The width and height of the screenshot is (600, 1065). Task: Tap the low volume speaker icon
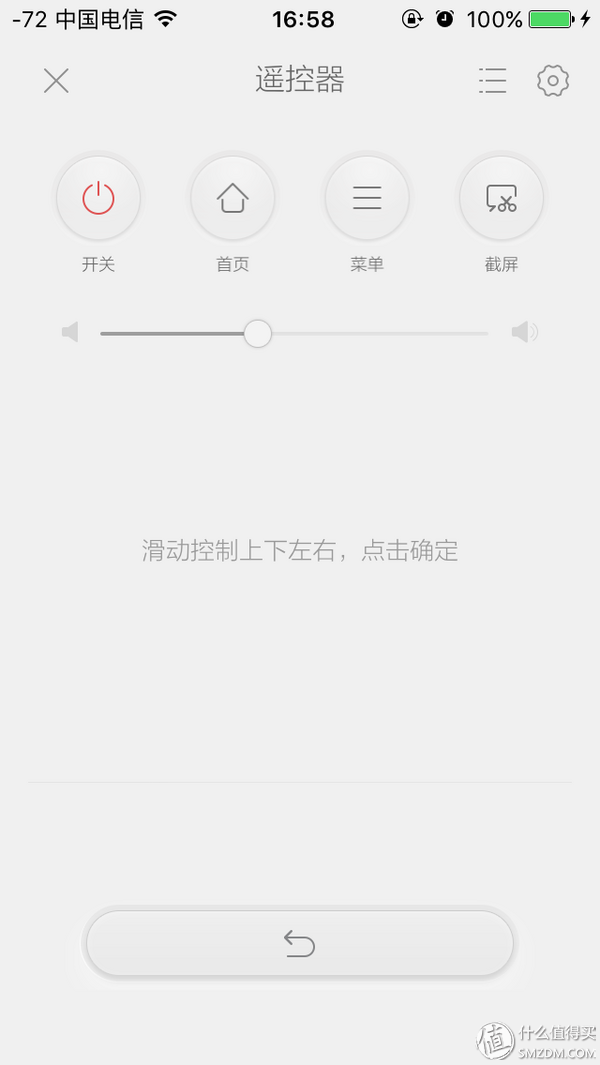70,332
